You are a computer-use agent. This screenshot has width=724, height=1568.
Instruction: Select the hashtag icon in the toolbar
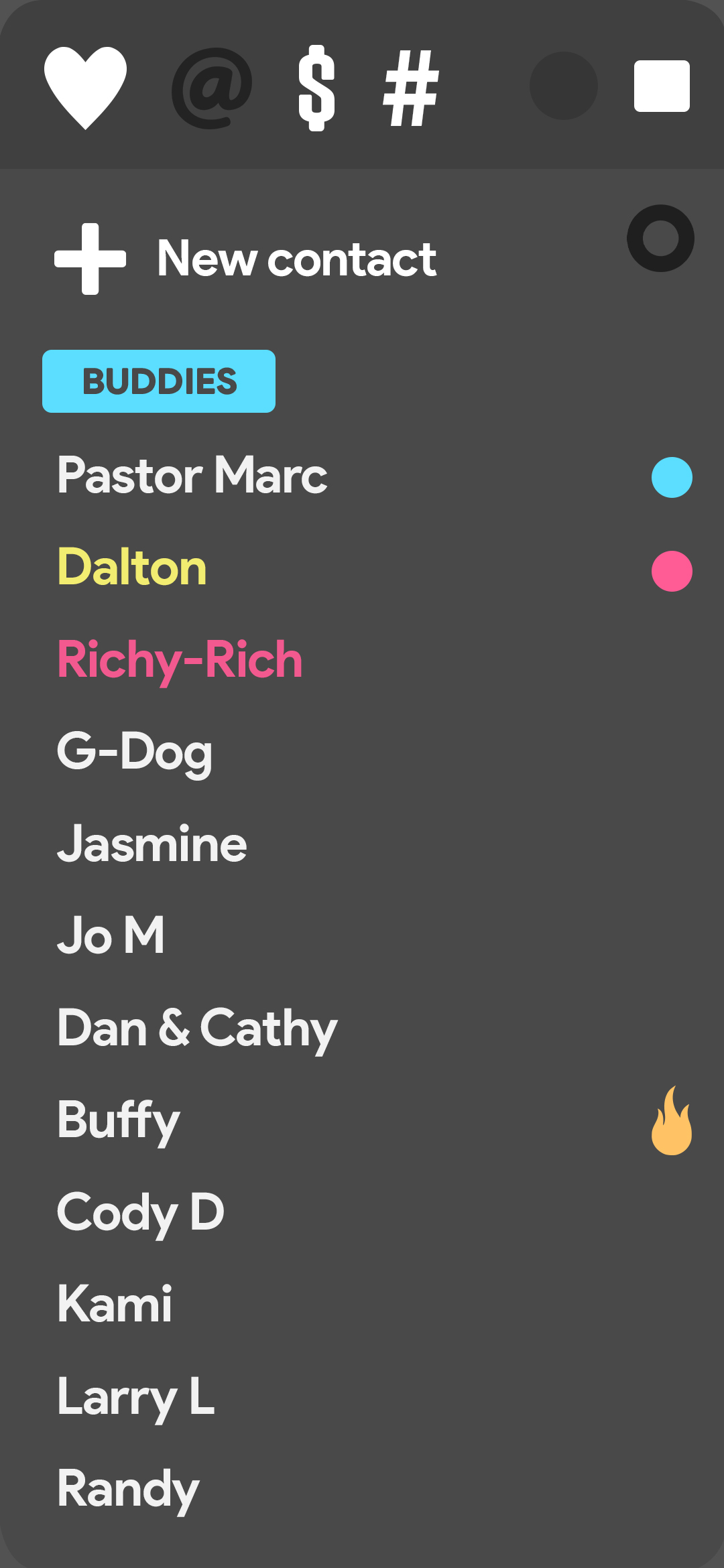coord(410,88)
